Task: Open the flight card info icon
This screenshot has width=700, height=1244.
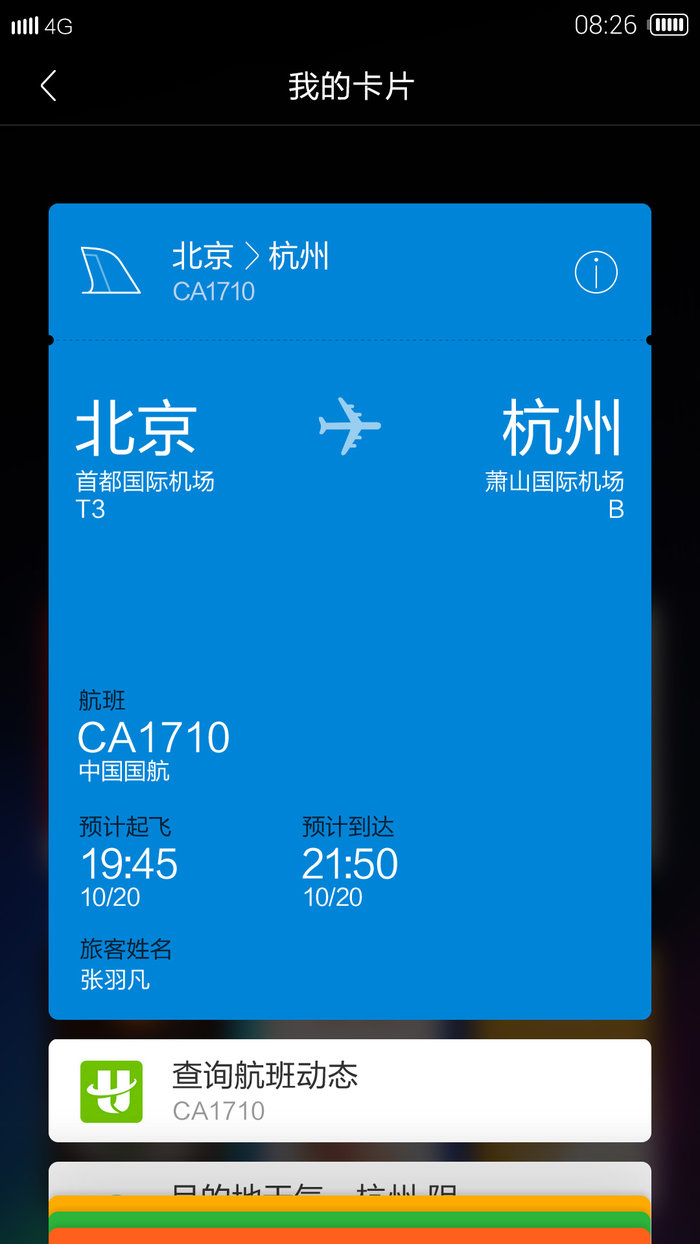Action: tap(596, 272)
